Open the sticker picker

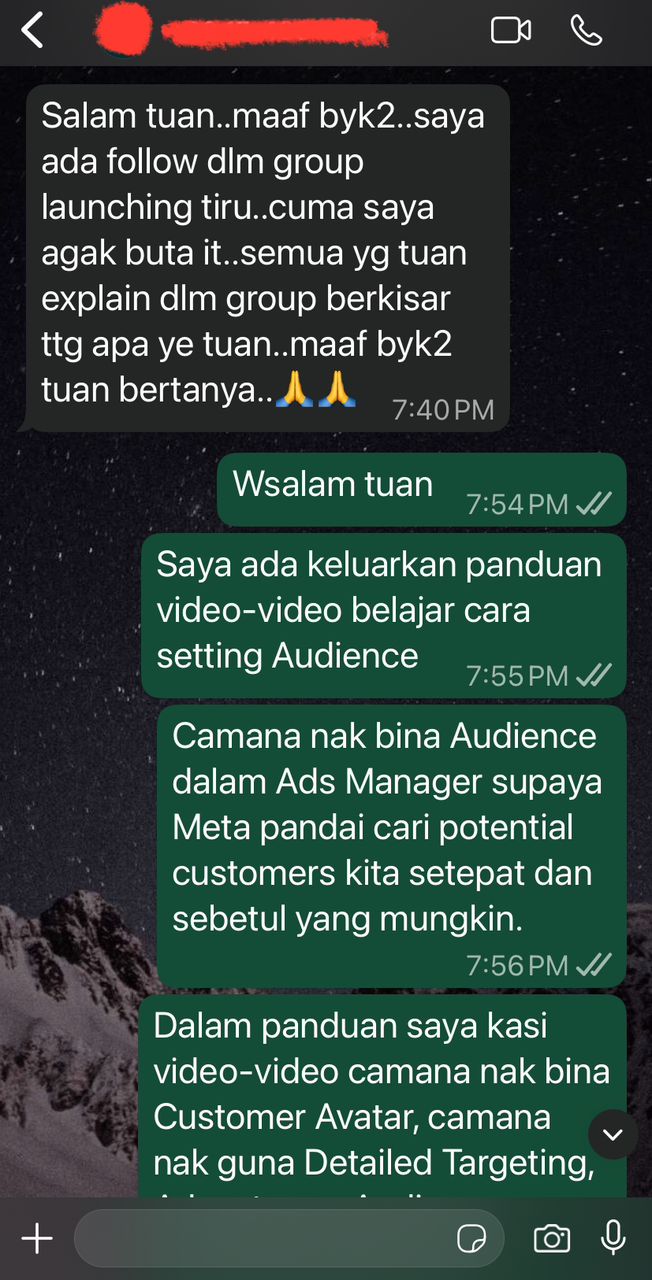[471, 1240]
